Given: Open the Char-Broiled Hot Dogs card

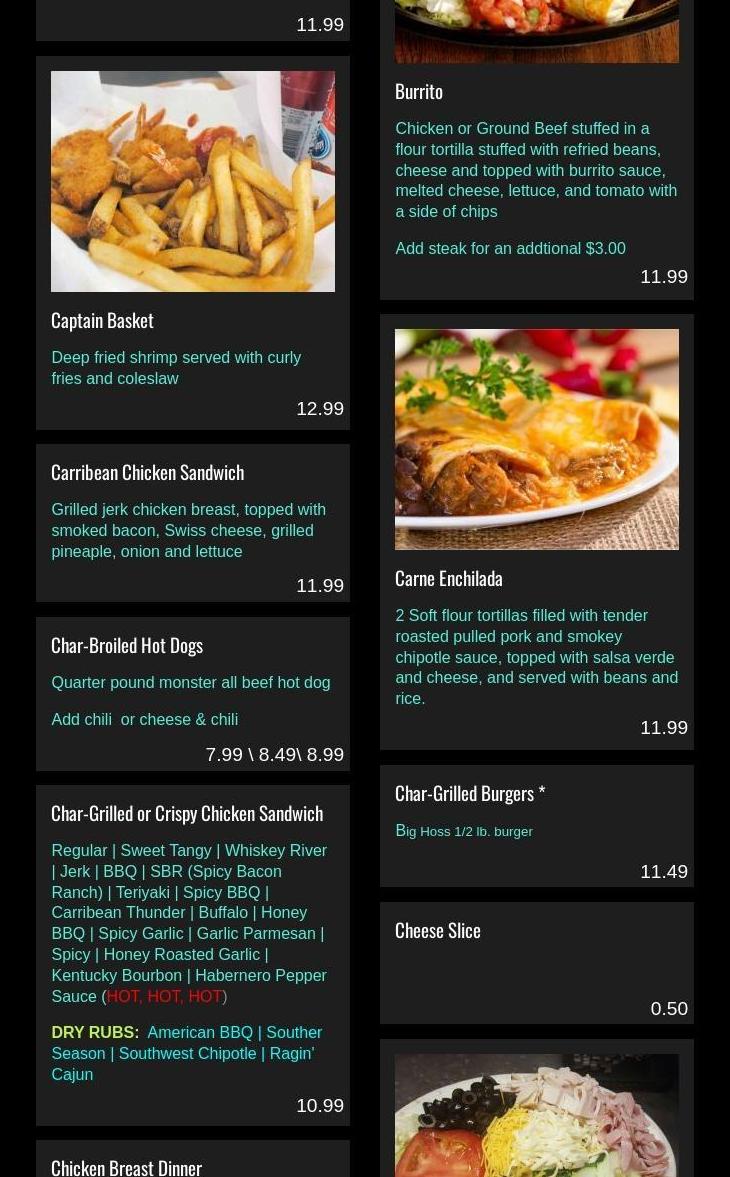Looking at the screenshot, I should tap(193, 694).
